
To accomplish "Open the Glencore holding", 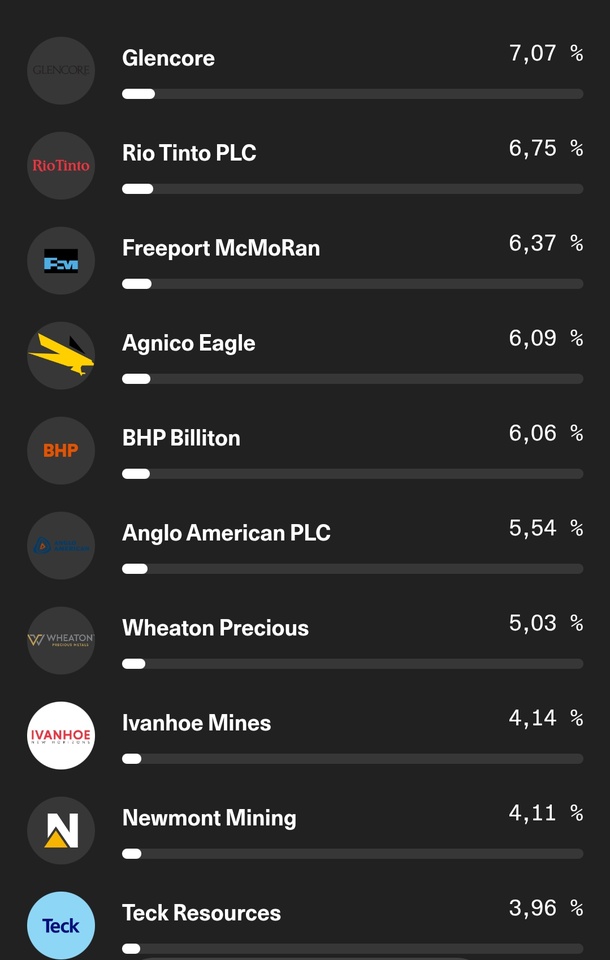I will [x=168, y=59].
